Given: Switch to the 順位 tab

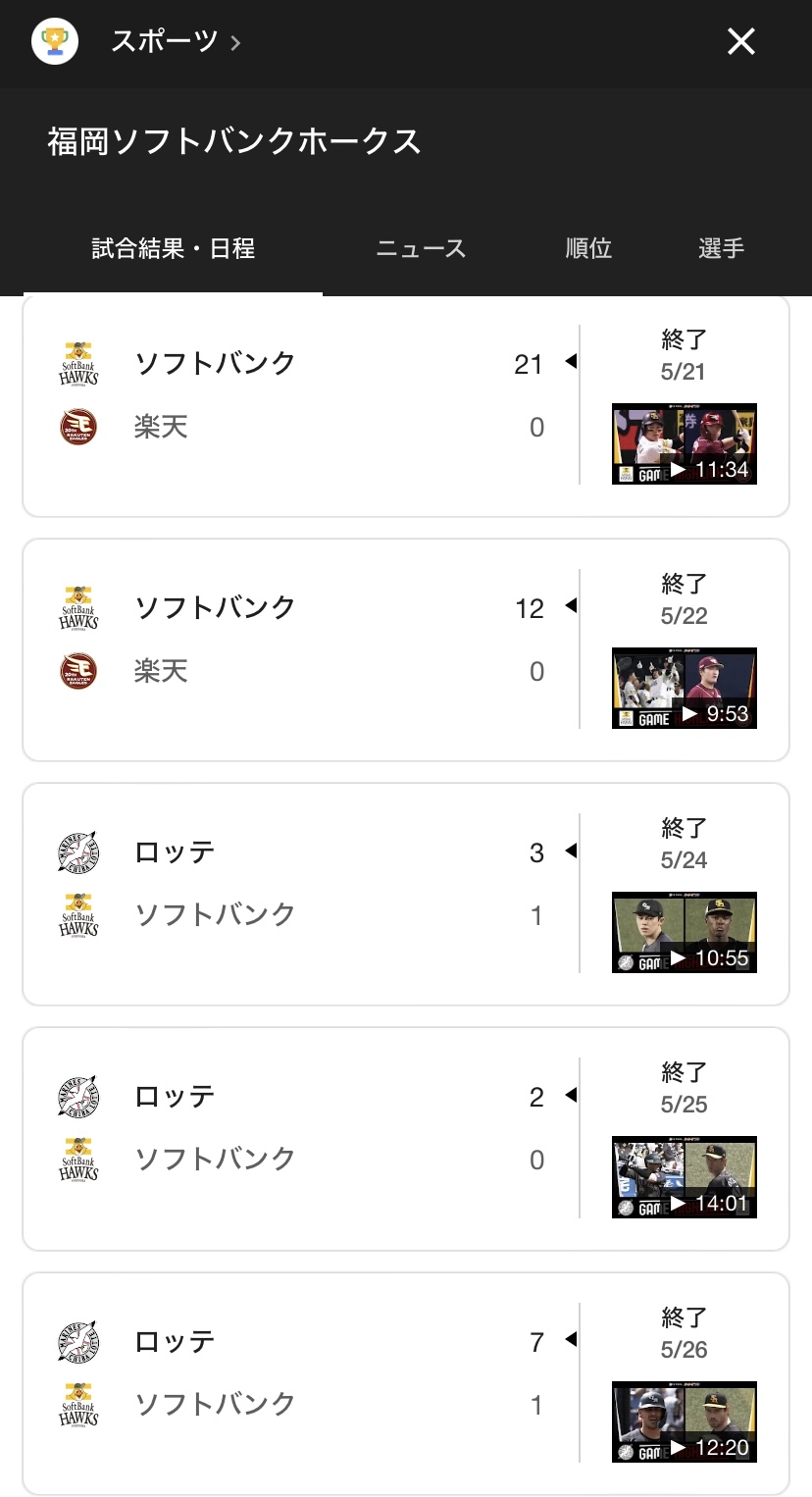Looking at the screenshot, I should click(x=588, y=249).
